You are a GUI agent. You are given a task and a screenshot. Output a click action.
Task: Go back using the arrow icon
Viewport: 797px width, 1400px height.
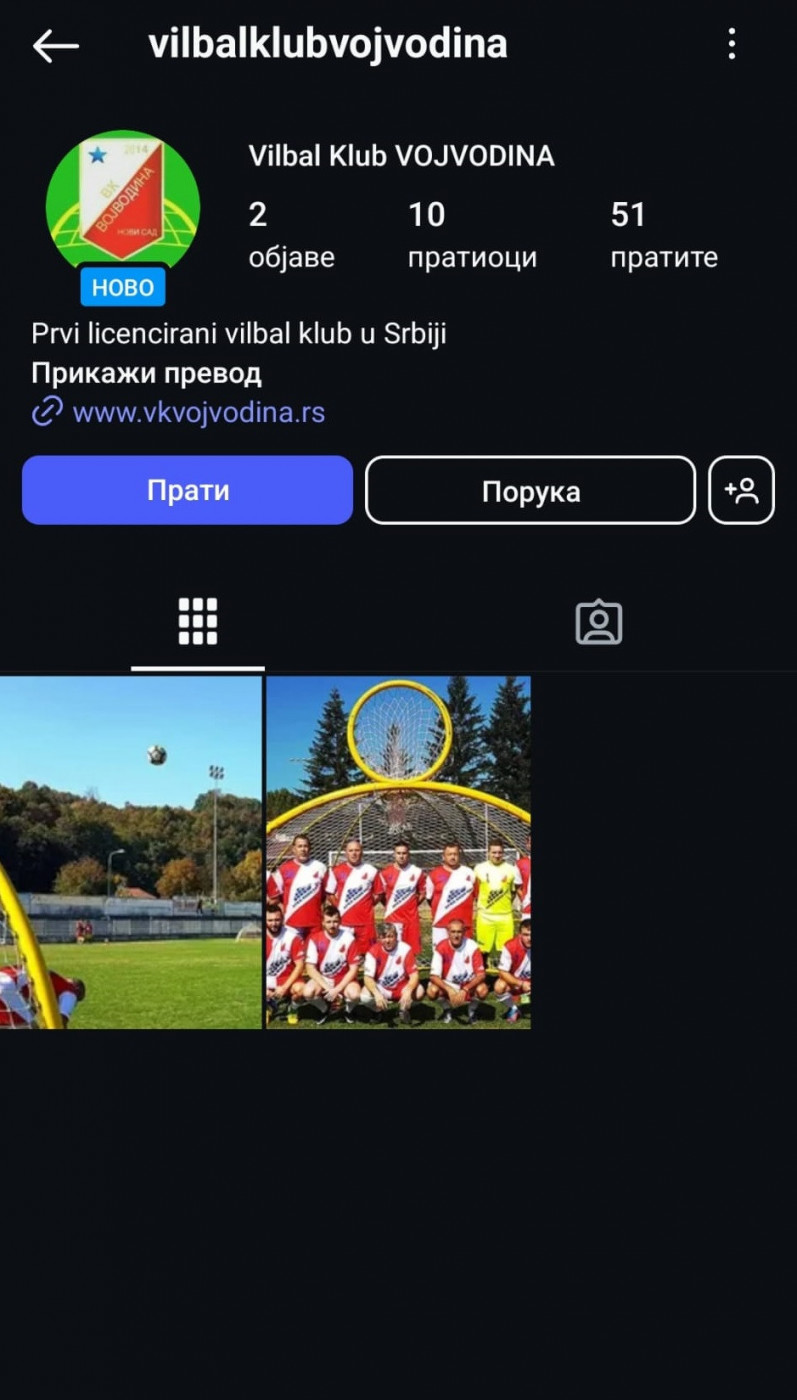pos(55,46)
